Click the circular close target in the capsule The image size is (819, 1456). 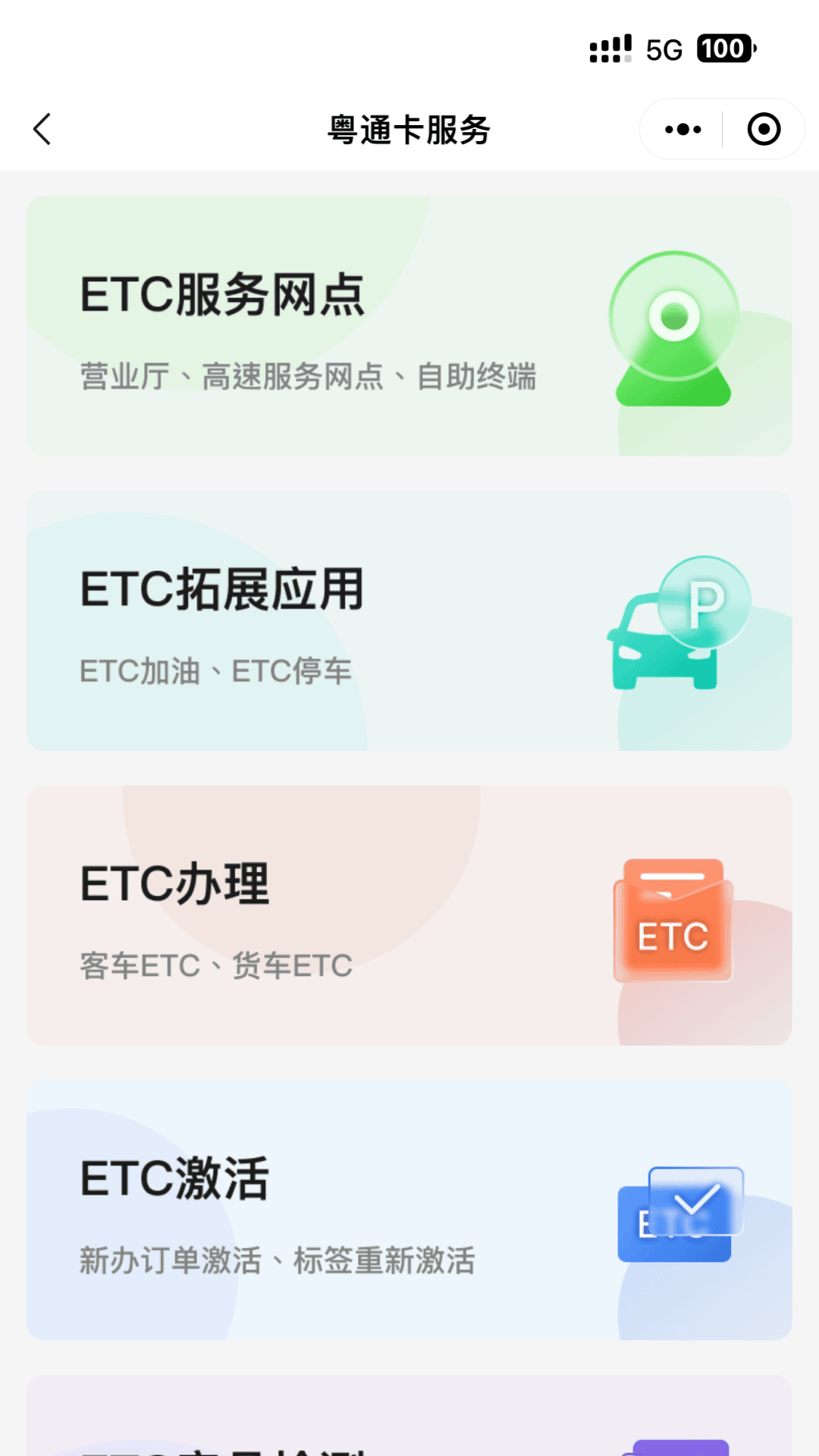click(x=763, y=129)
